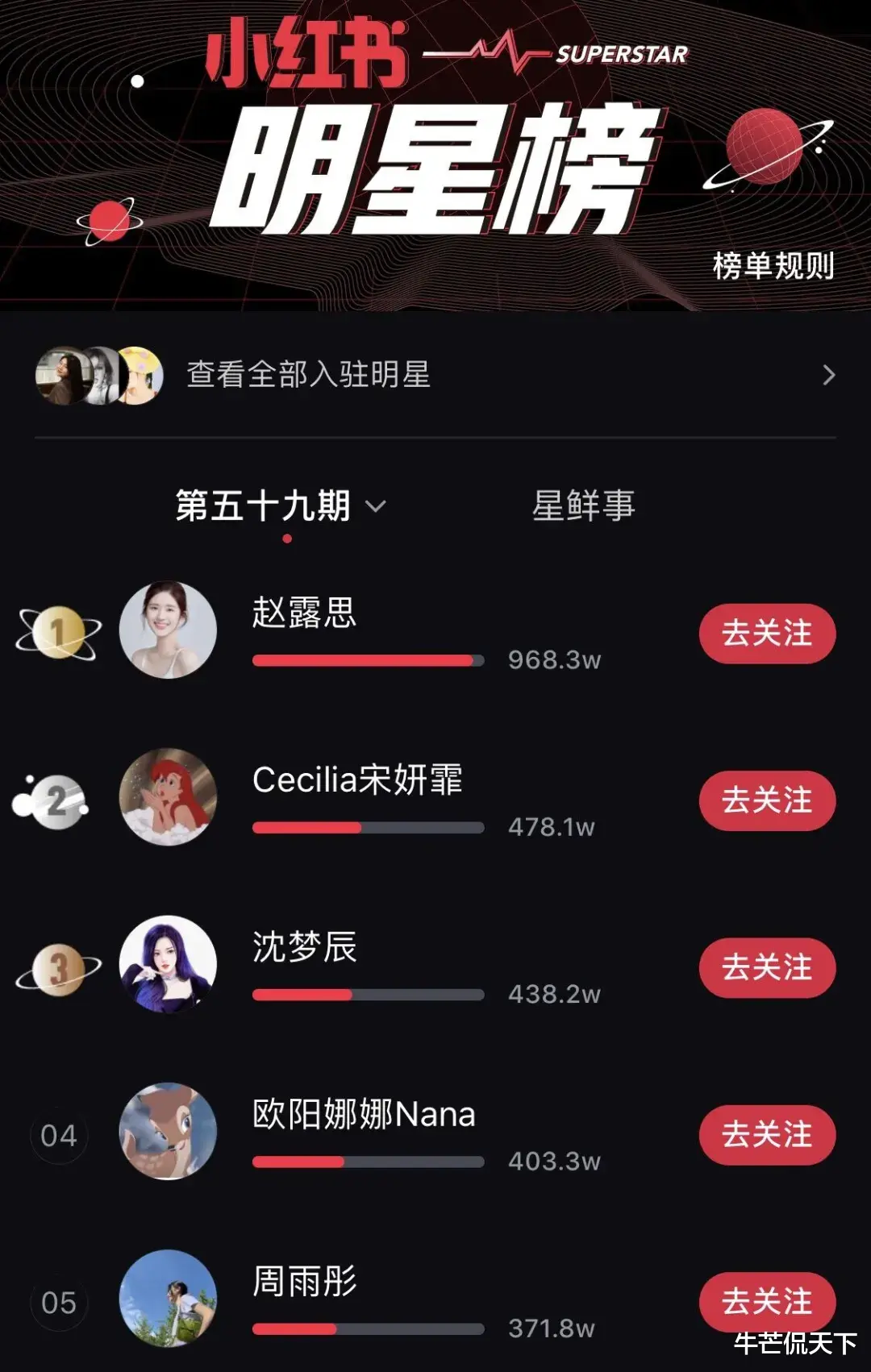Open 欧阳娜娜Nana's deer avatar
This screenshot has width=871, height=1372.
pos(167,1133)
